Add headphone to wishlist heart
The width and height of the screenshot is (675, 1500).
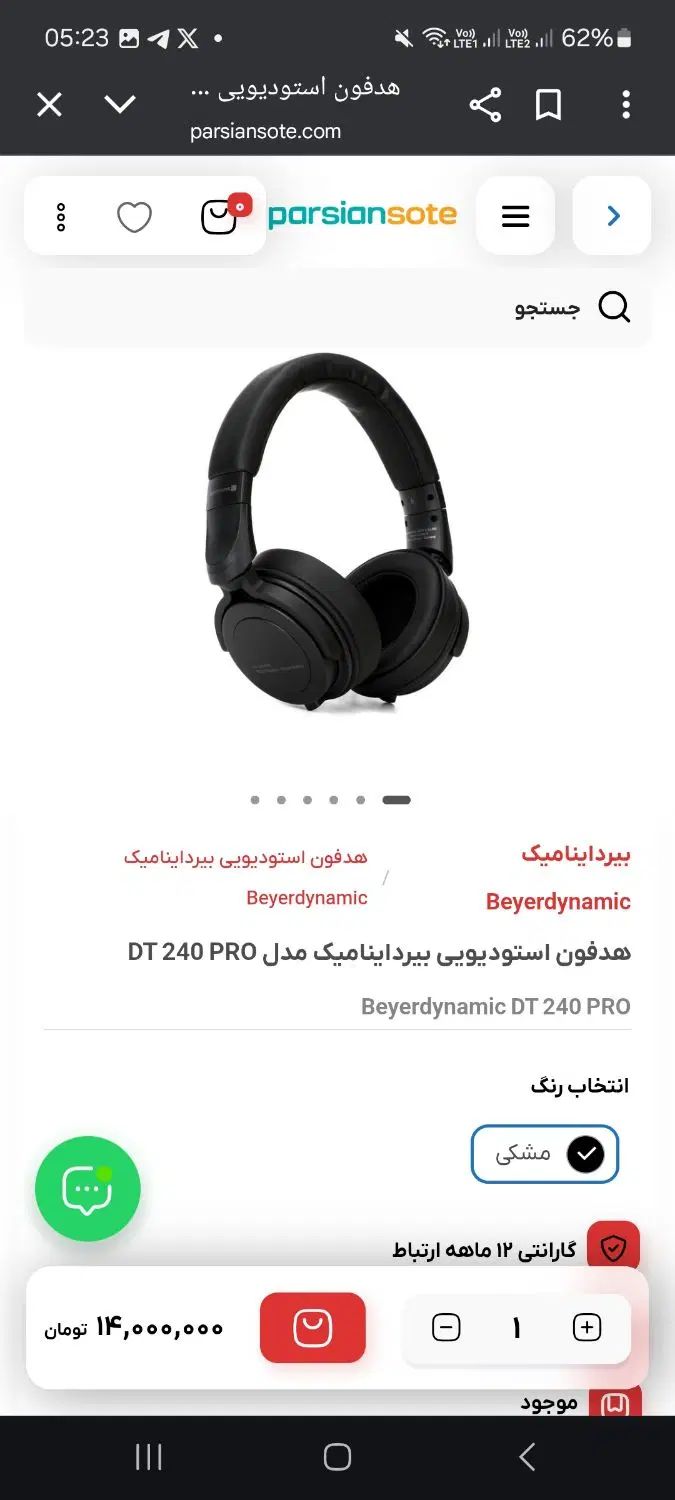pyautogui.click(x=134, y=216)
